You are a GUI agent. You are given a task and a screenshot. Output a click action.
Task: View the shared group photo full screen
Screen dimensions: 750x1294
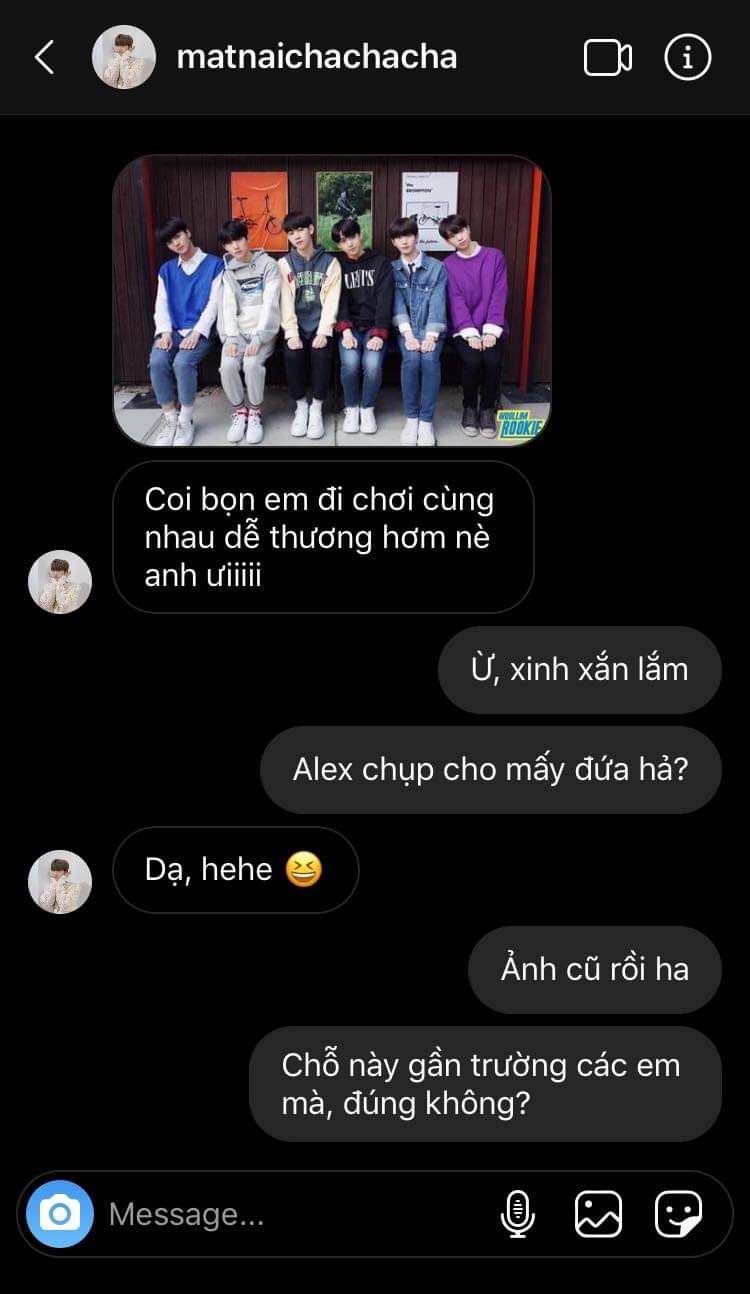332,300
